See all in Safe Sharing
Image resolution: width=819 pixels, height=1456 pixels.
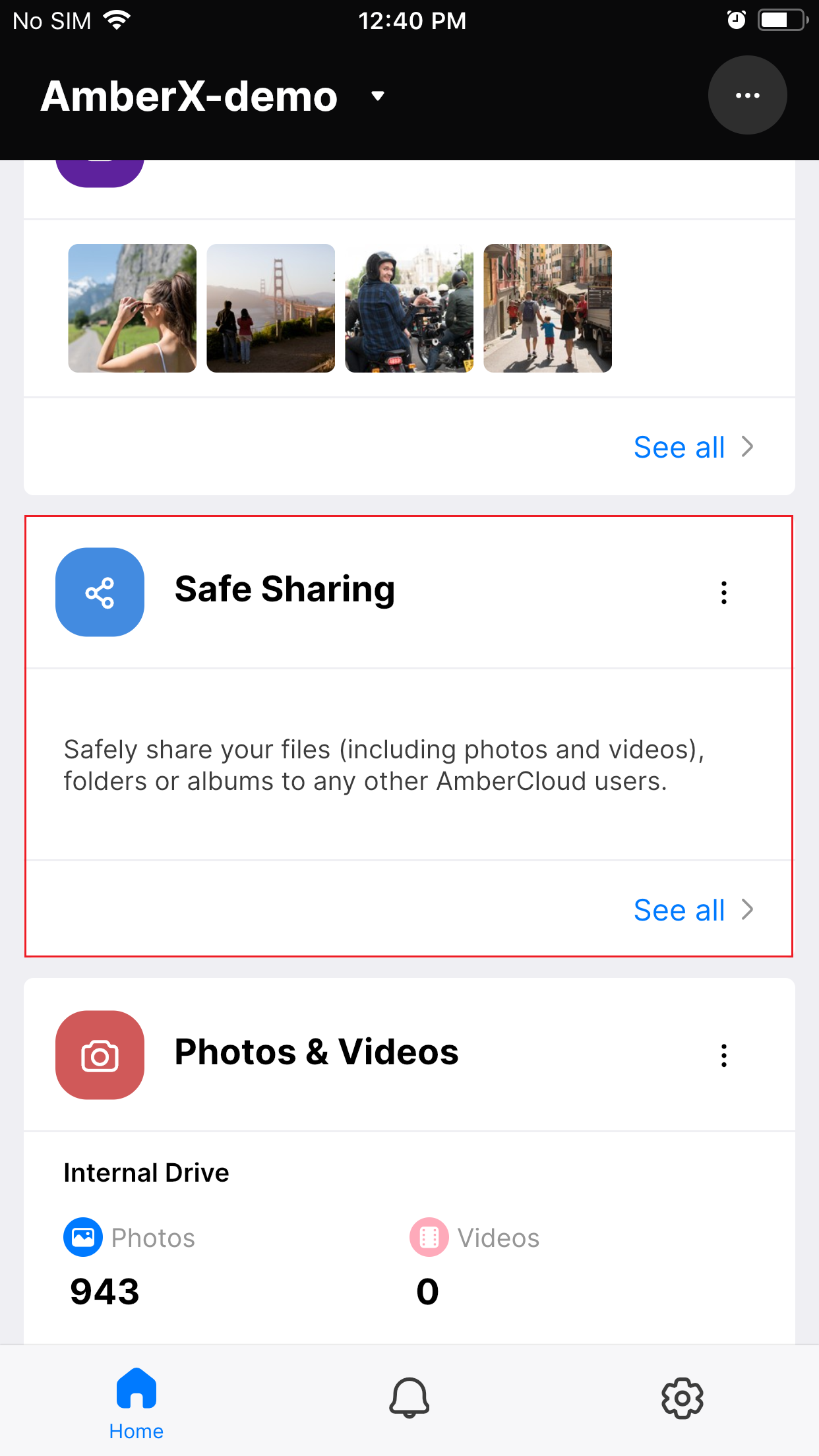coord(694,910)
